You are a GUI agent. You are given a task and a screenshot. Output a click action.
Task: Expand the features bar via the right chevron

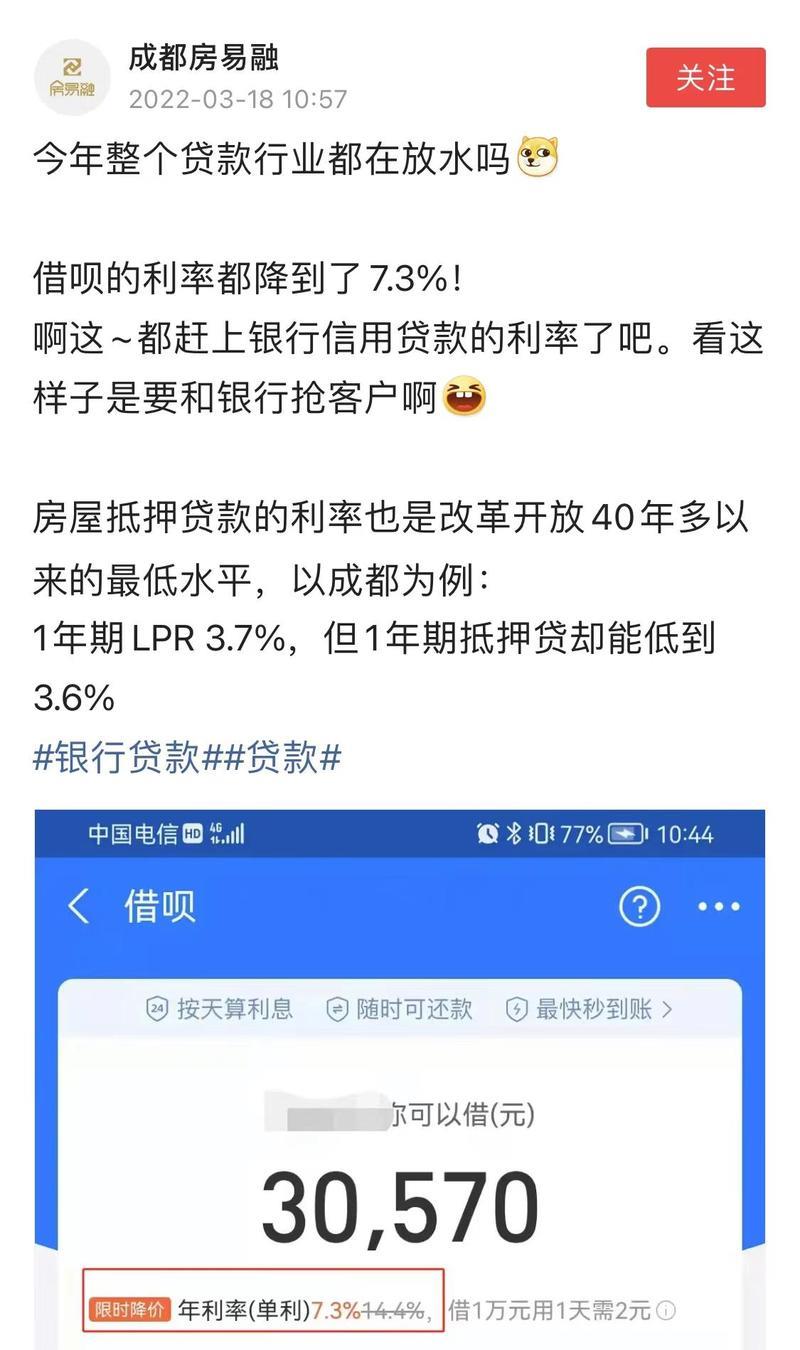coord(667,1010)
